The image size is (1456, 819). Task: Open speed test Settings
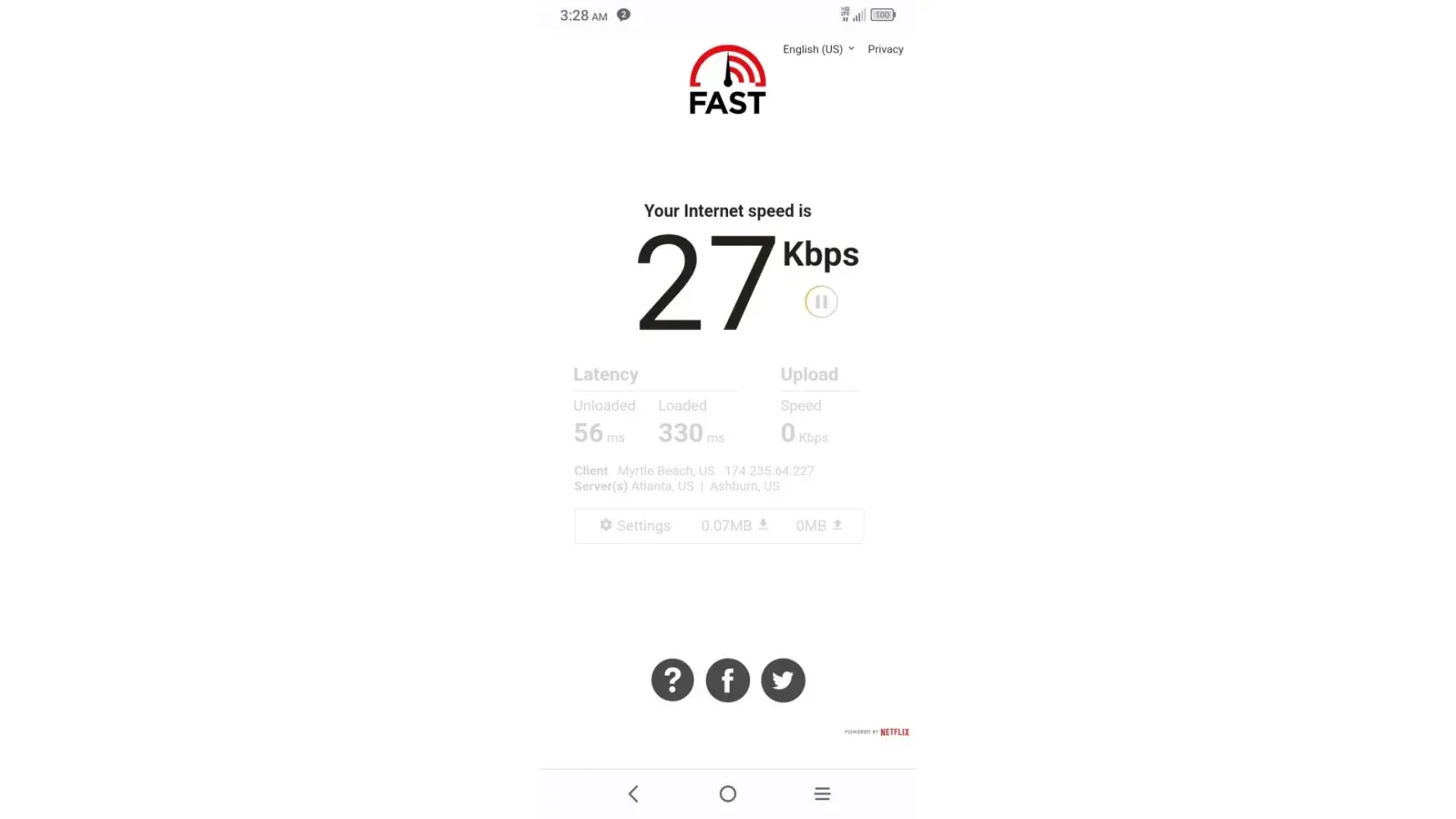click(x=635, y=526)
